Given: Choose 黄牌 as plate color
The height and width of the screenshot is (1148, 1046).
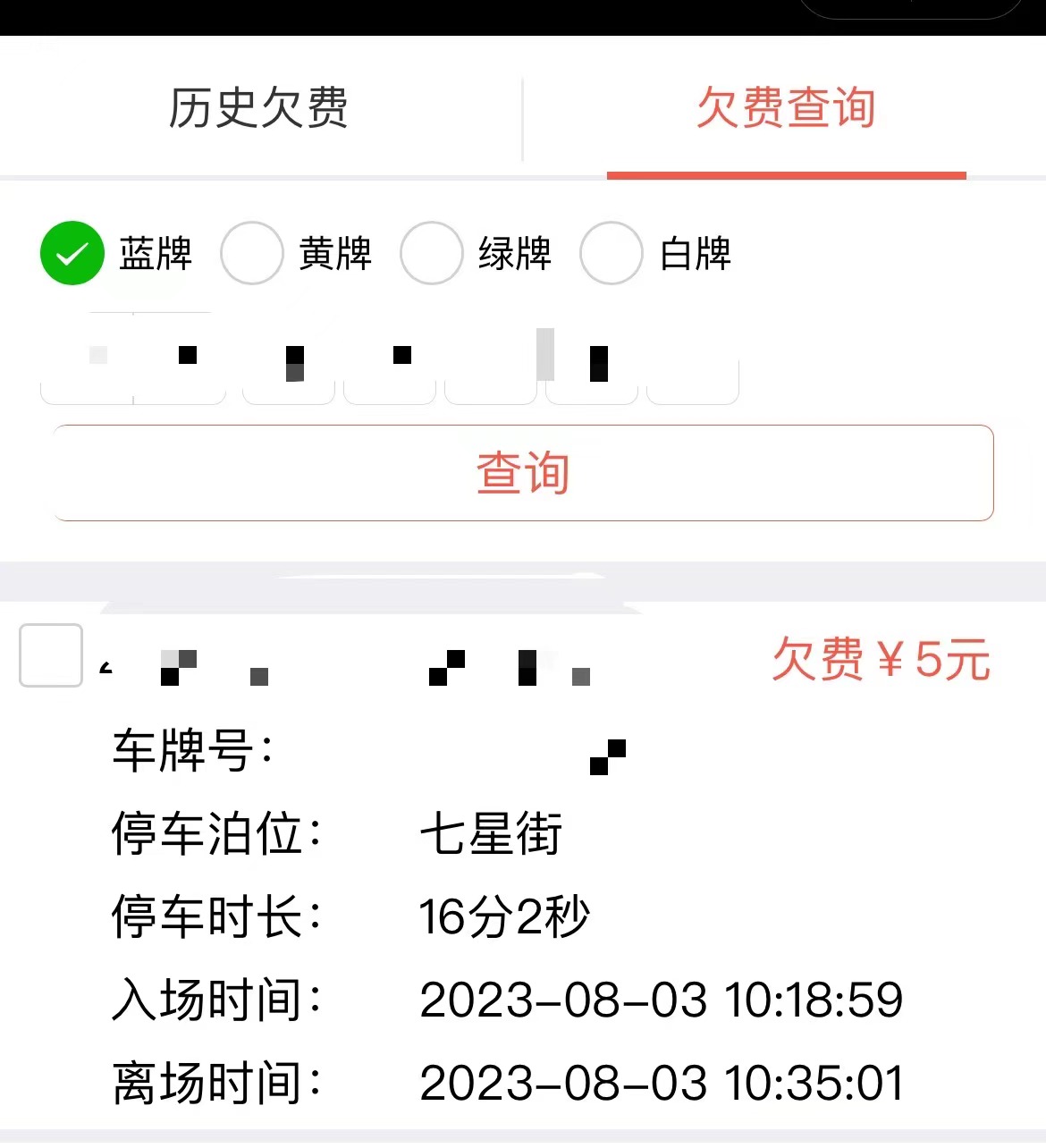Looking at the screenshot, I should pyautogui.click(x=252, y=254).
